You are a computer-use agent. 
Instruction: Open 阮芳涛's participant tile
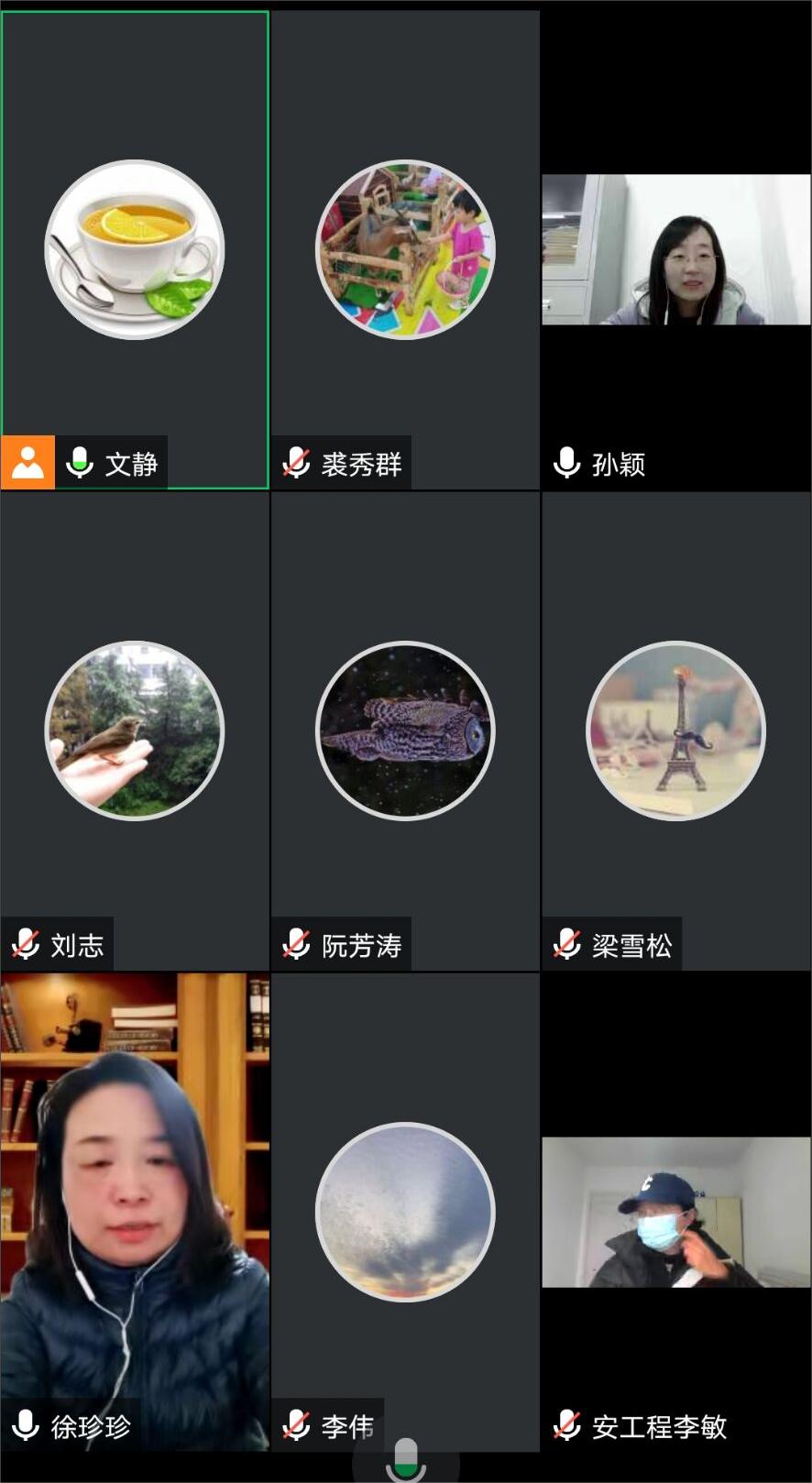click(x=405, y=731)
